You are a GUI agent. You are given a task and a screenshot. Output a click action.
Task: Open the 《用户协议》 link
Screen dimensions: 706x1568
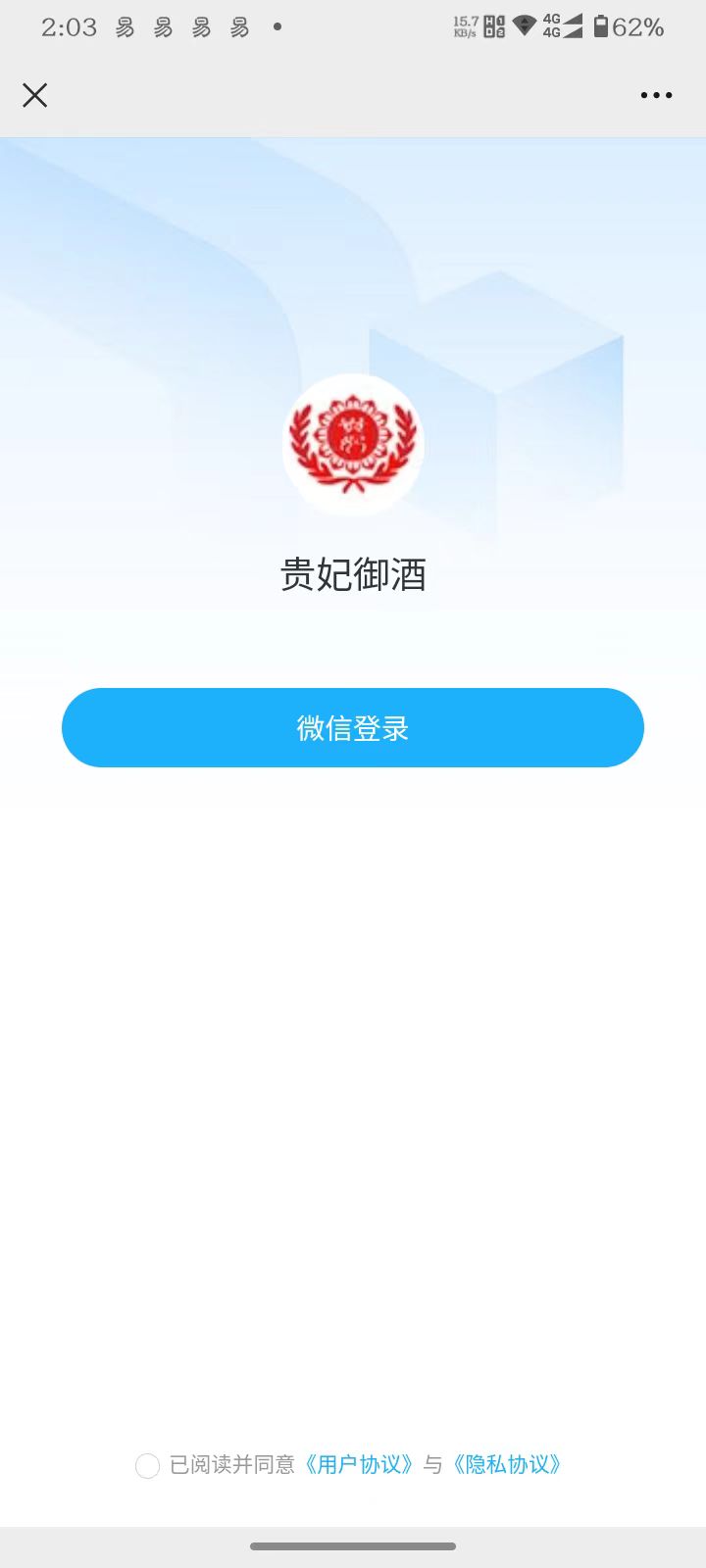click(358, 1464)
